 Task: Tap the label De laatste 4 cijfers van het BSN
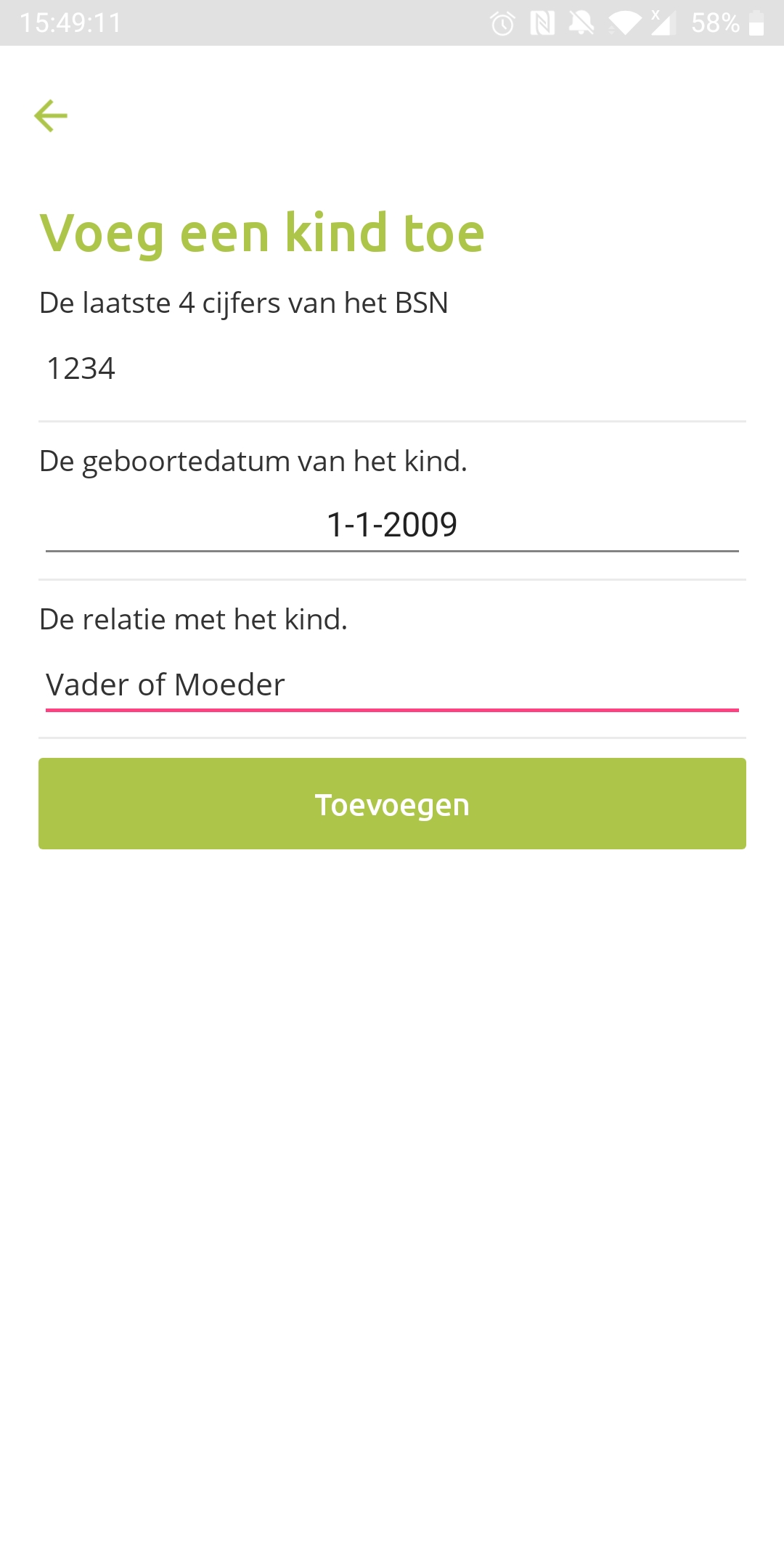click(x=244, y=304)
